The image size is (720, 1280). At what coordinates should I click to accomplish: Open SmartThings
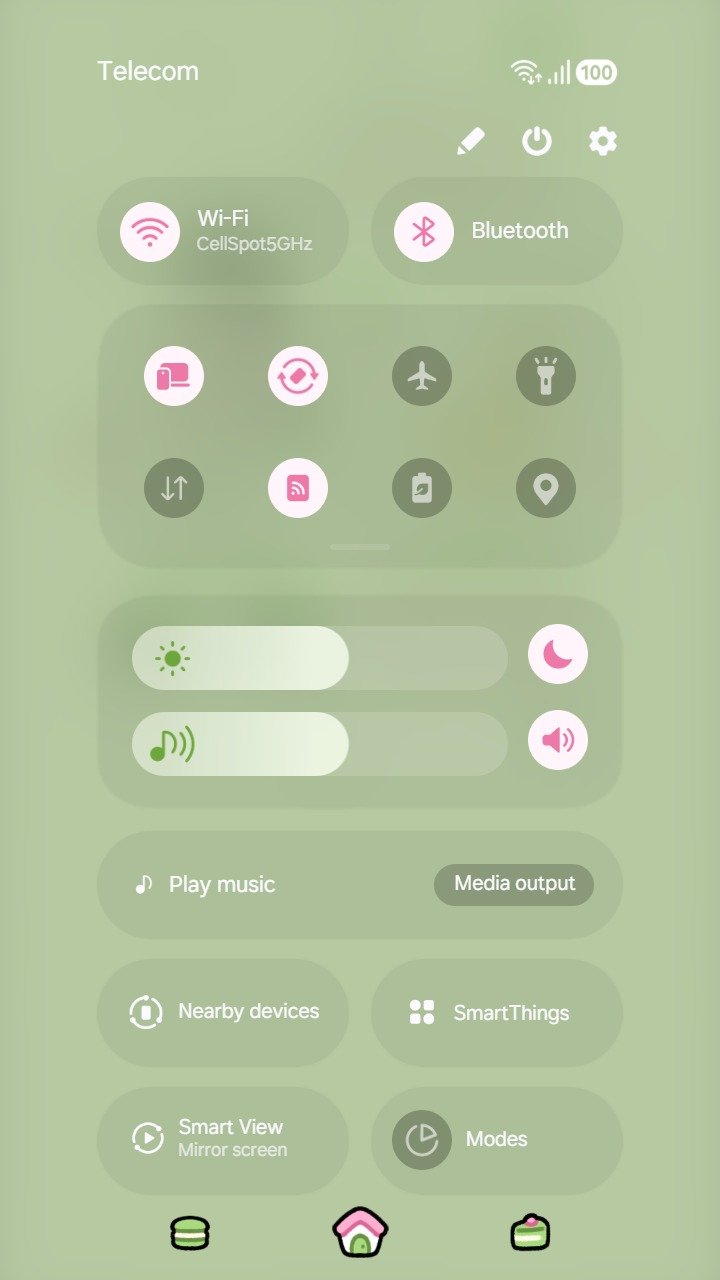tap(496, 1012)
